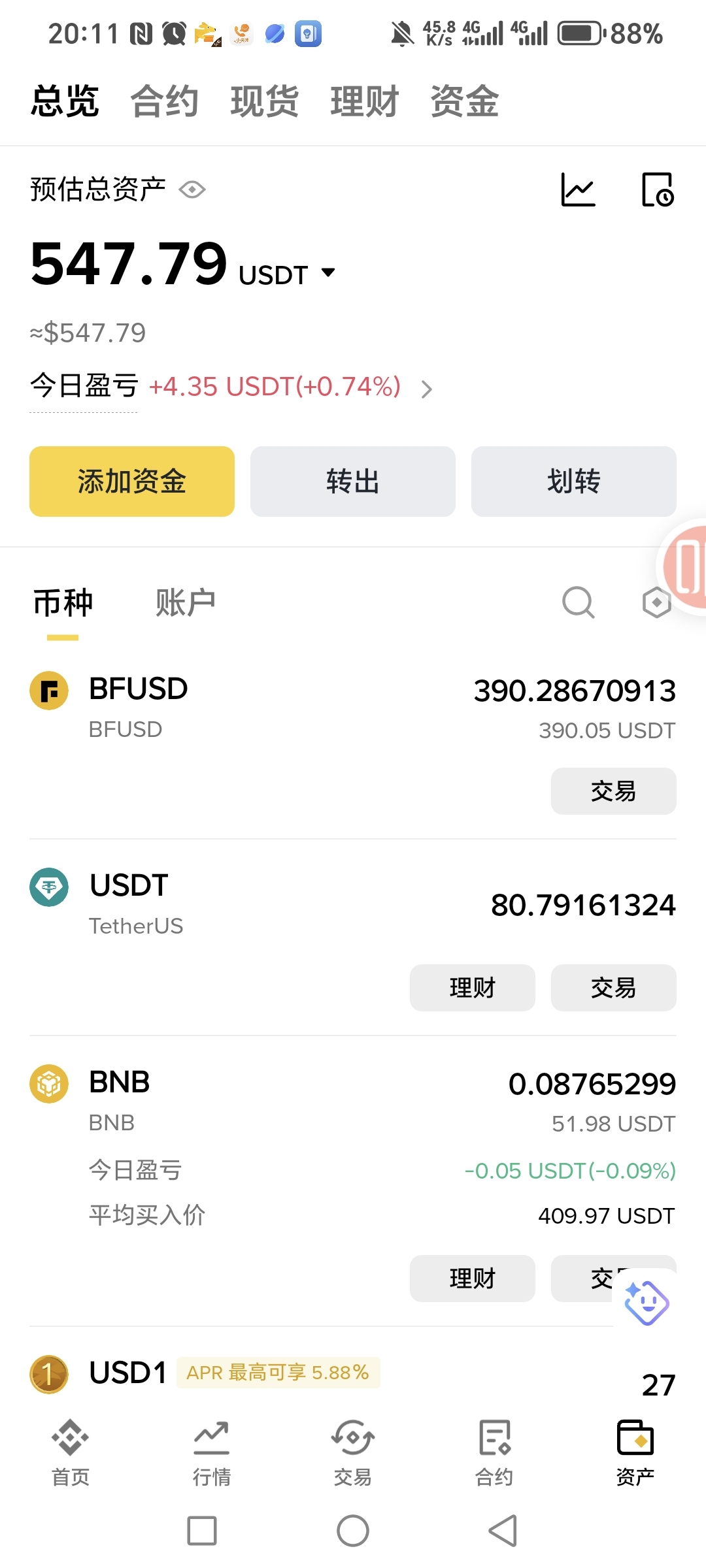Select the 理财 top tab
The image size is (706, 1568).
pos(364,102)
